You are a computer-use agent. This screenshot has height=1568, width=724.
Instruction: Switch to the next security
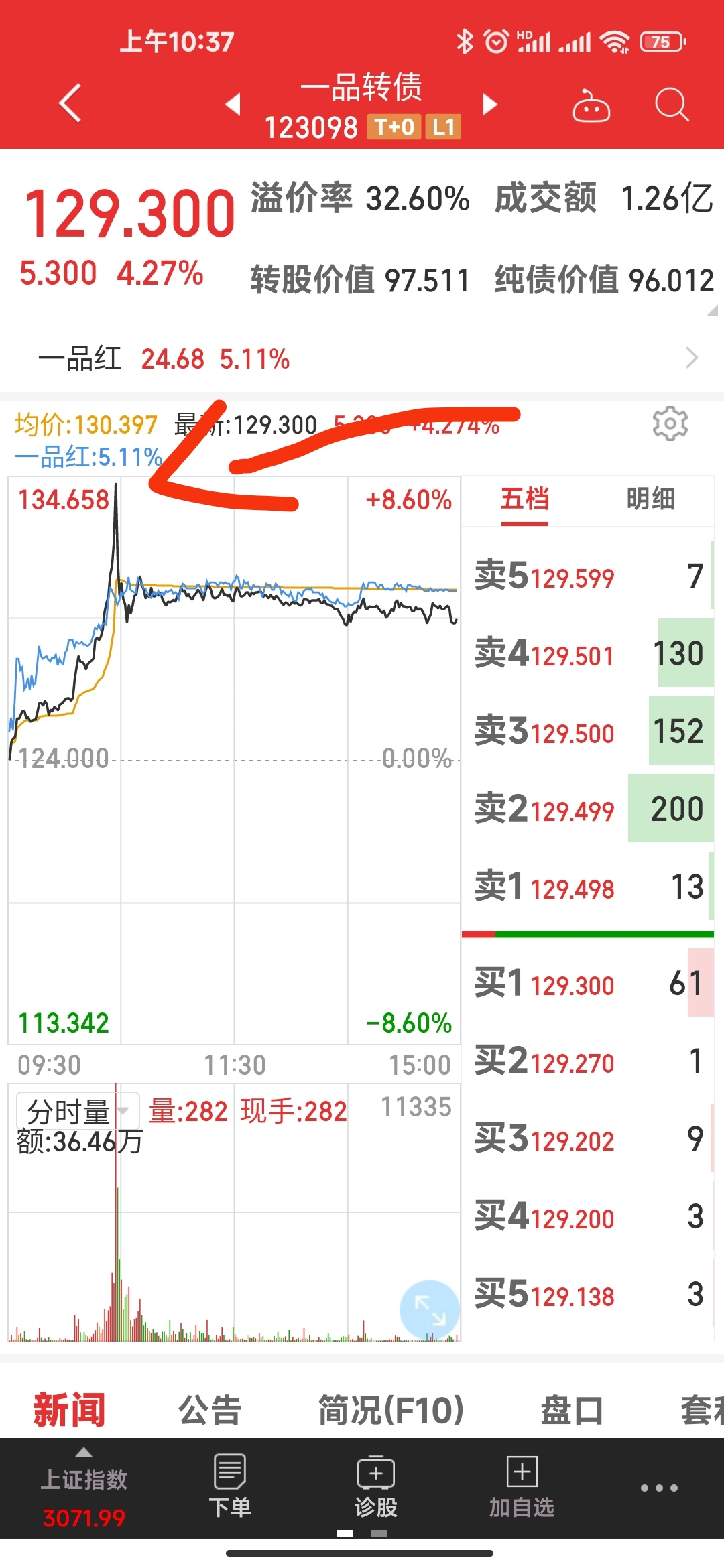[490, 105]
